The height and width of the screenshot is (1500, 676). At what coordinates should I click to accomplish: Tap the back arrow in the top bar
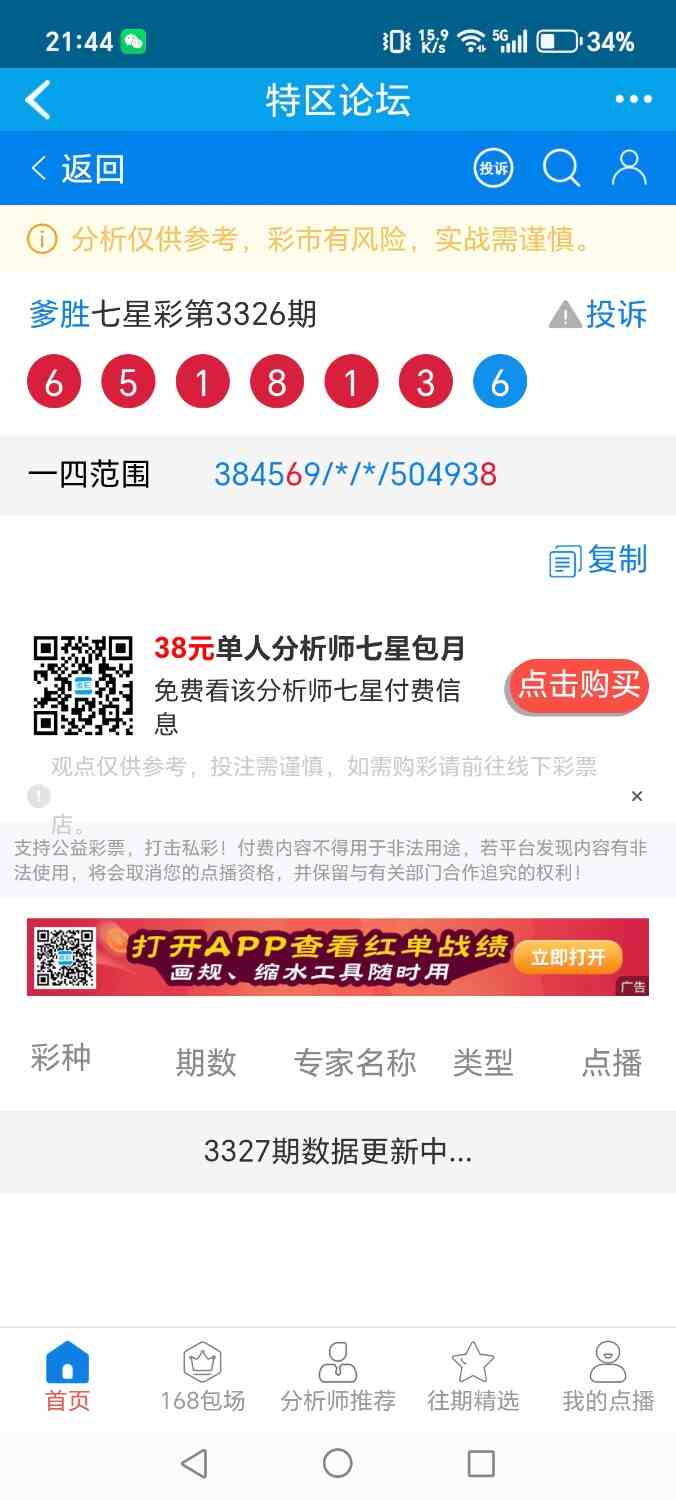pos(38,100)
